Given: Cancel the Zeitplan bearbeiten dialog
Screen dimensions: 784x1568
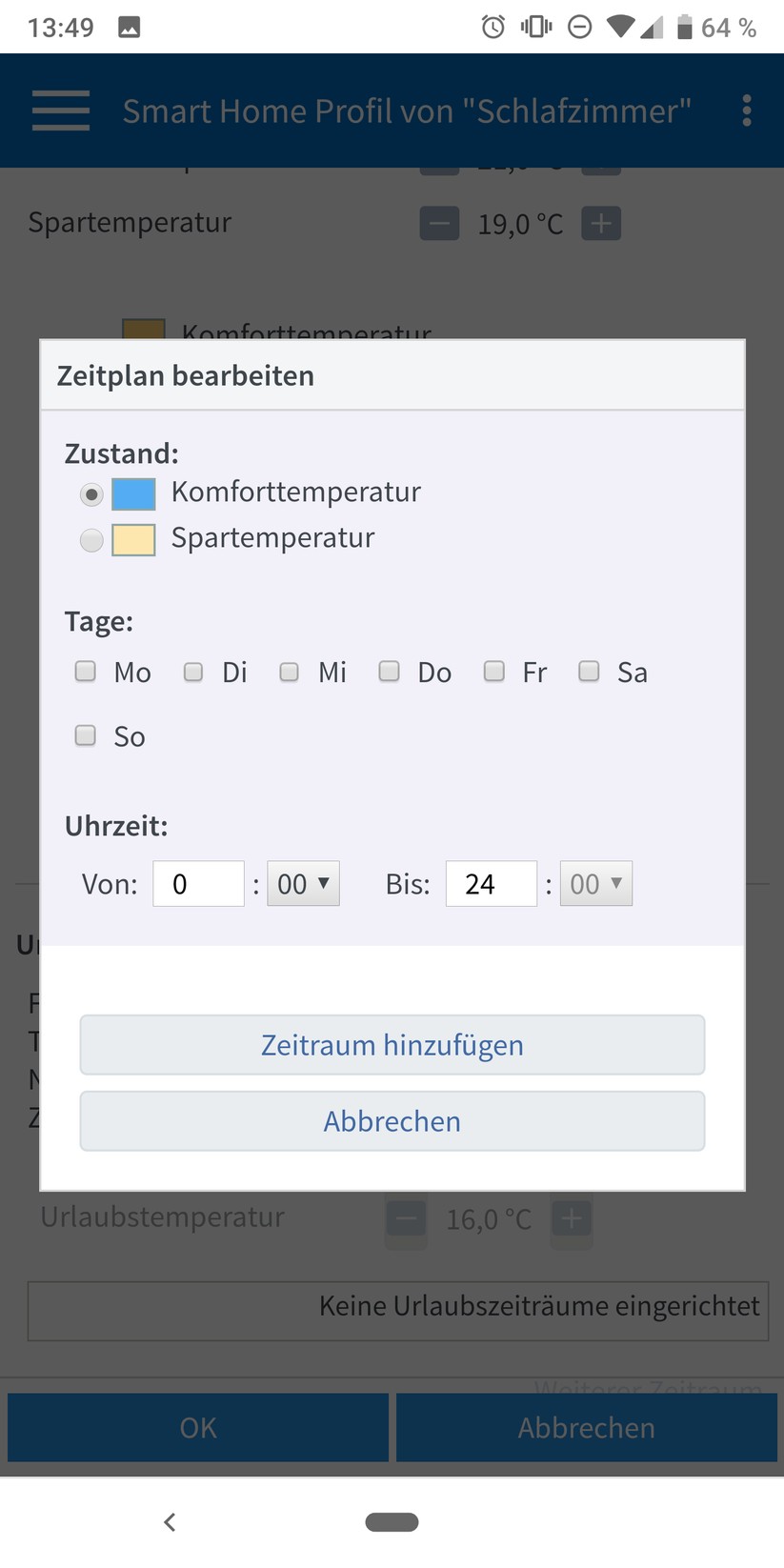Looking at the screenshot, I should (x=392, y=1121).
